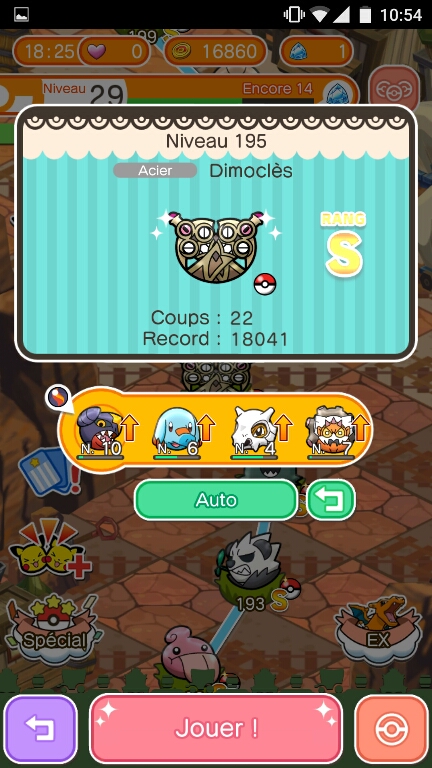The image size is (432, 768).
Task: Open the orange Poké Ball menu button
Action: (391, 728)
